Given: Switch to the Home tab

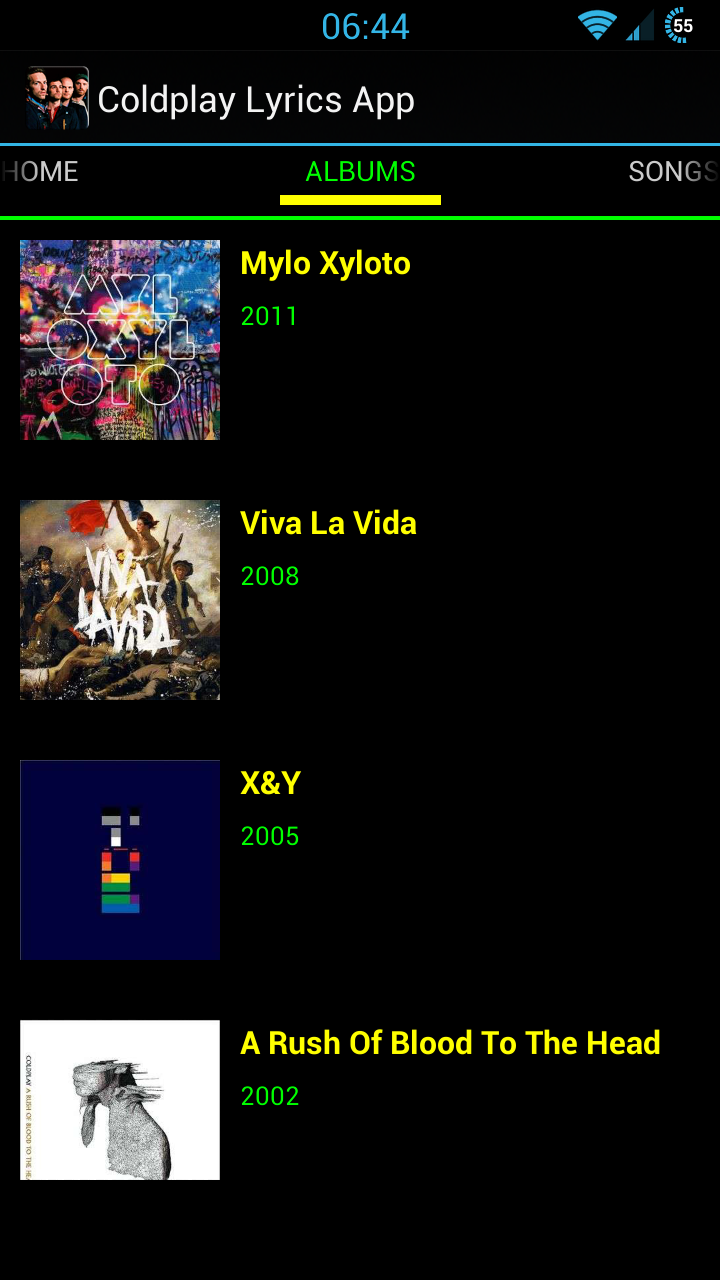Looking at the screenshot, I should pyautogui.click(x=42, y=172).
